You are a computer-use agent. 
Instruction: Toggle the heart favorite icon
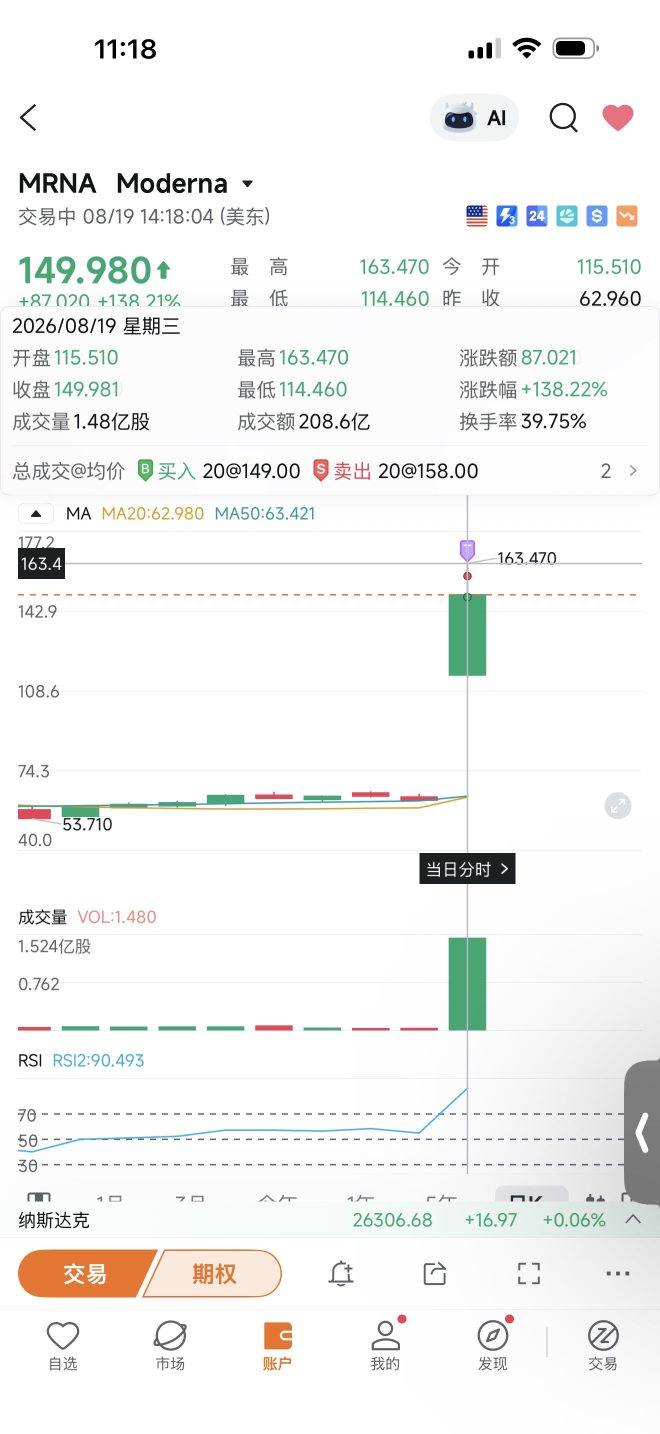coord(618,118)
